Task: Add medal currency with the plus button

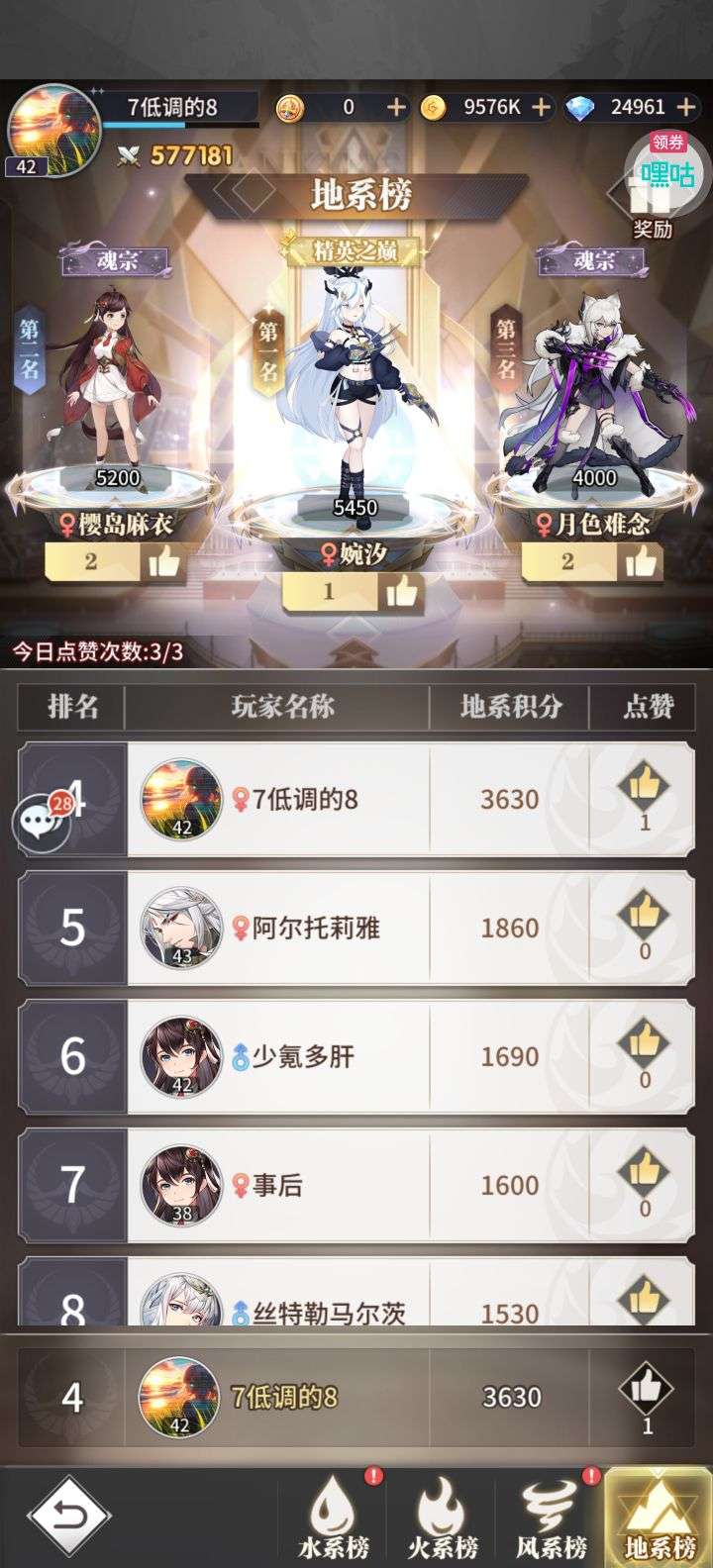Action: pos(395,107)
